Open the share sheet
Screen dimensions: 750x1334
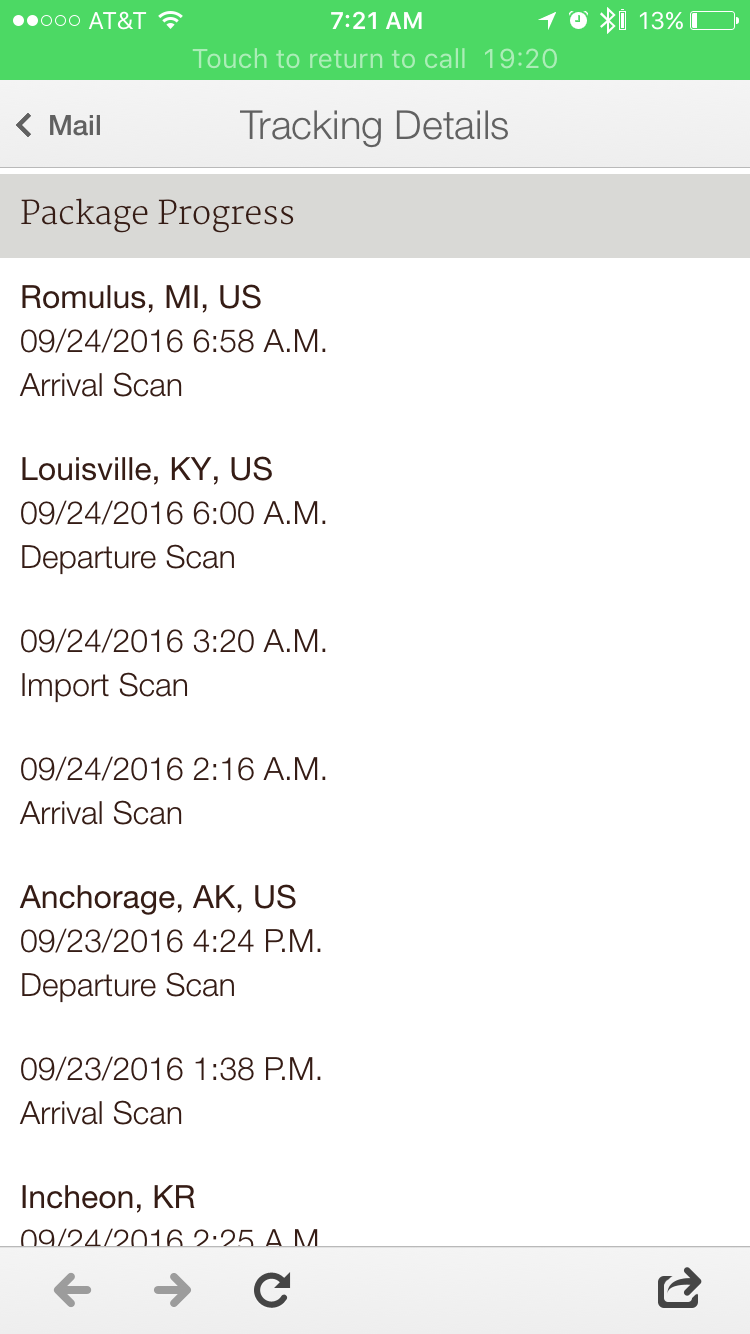tap(679, 1288)
